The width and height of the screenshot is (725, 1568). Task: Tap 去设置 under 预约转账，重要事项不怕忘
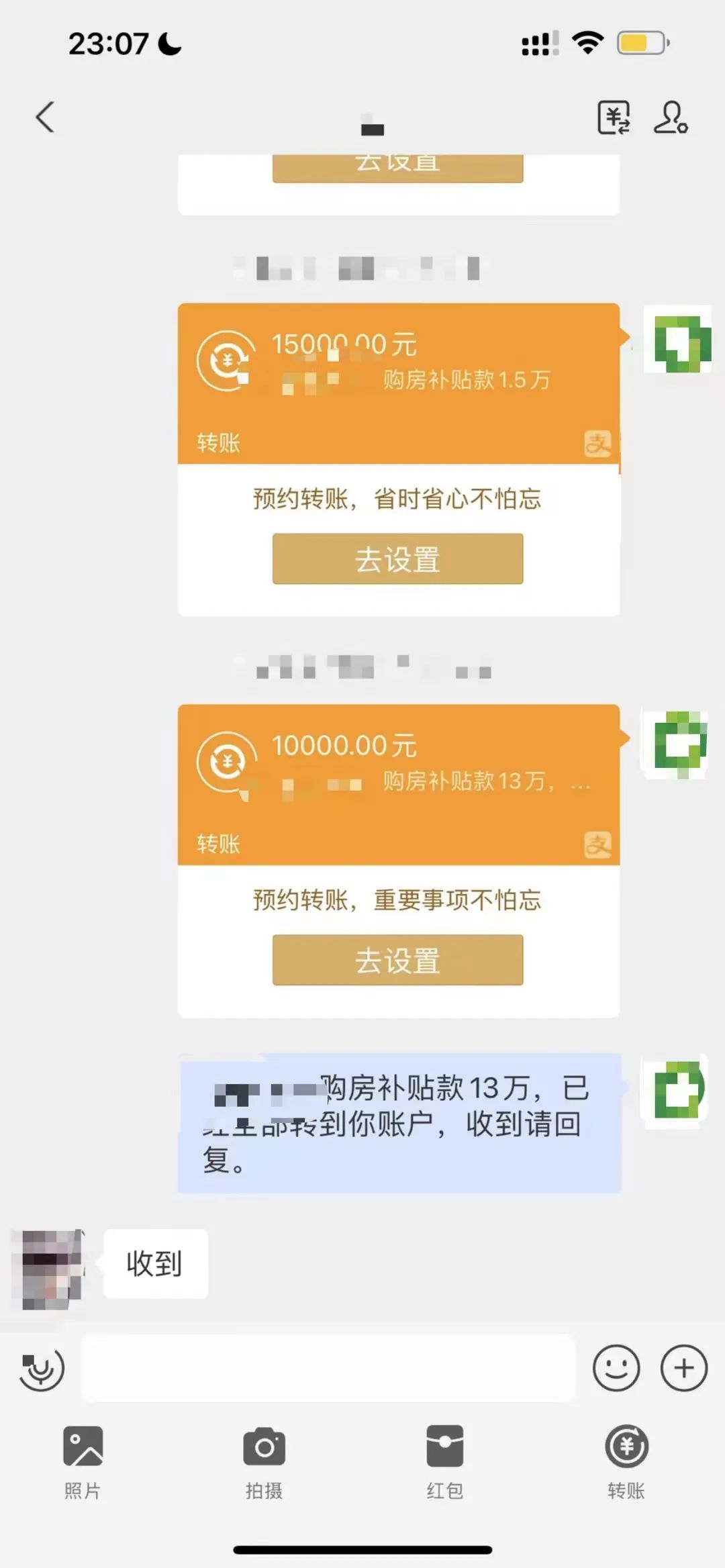click(x=397, y=960)
